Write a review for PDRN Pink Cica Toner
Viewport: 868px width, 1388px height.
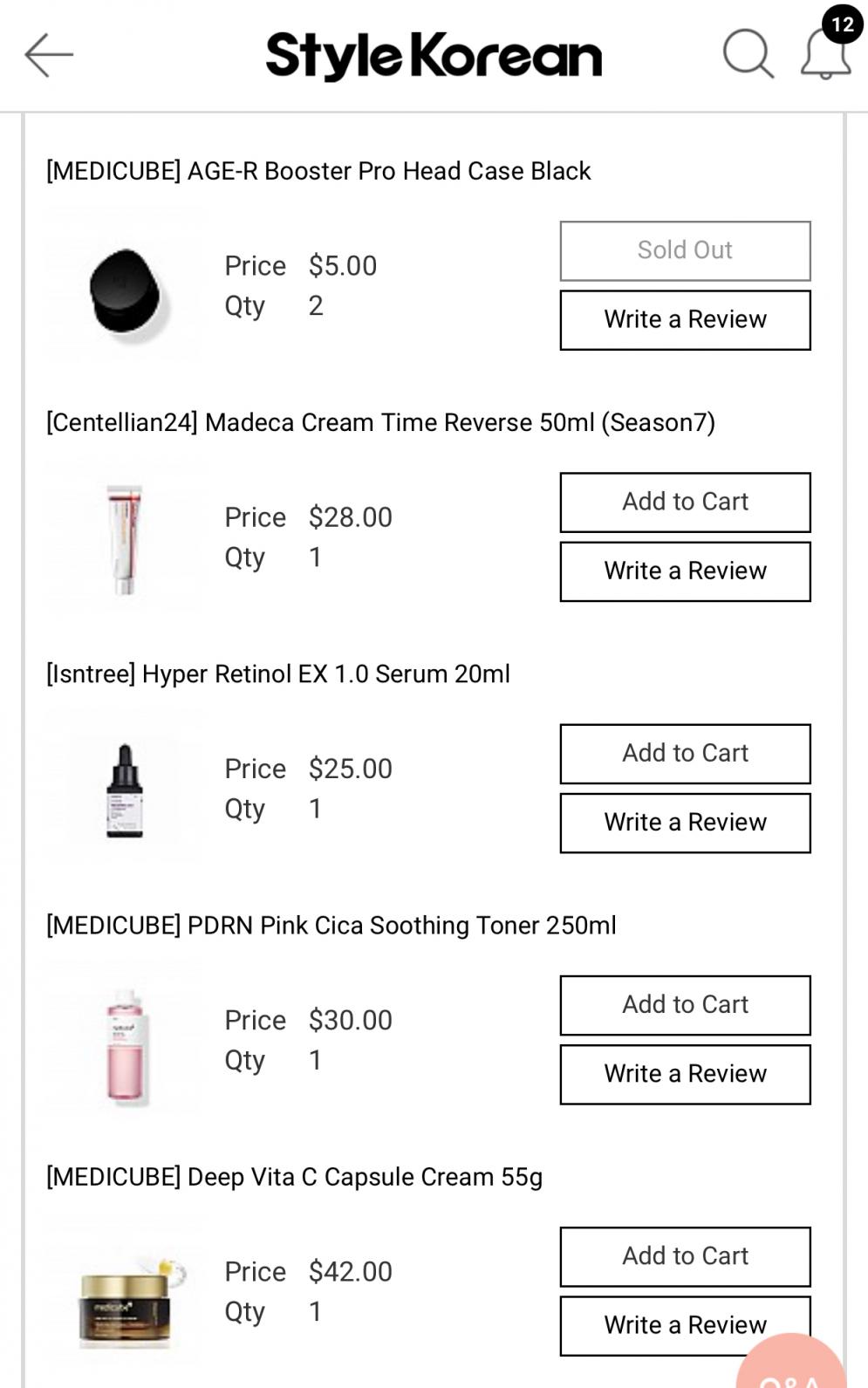685,1074
